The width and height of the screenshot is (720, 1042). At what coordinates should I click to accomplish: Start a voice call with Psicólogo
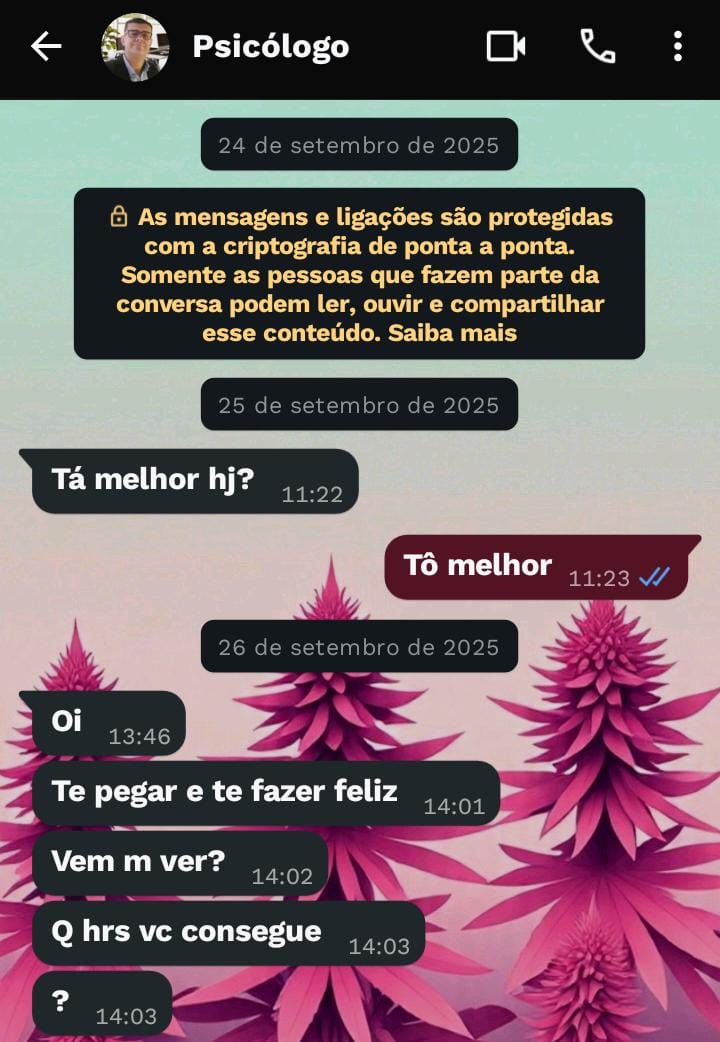598,46
